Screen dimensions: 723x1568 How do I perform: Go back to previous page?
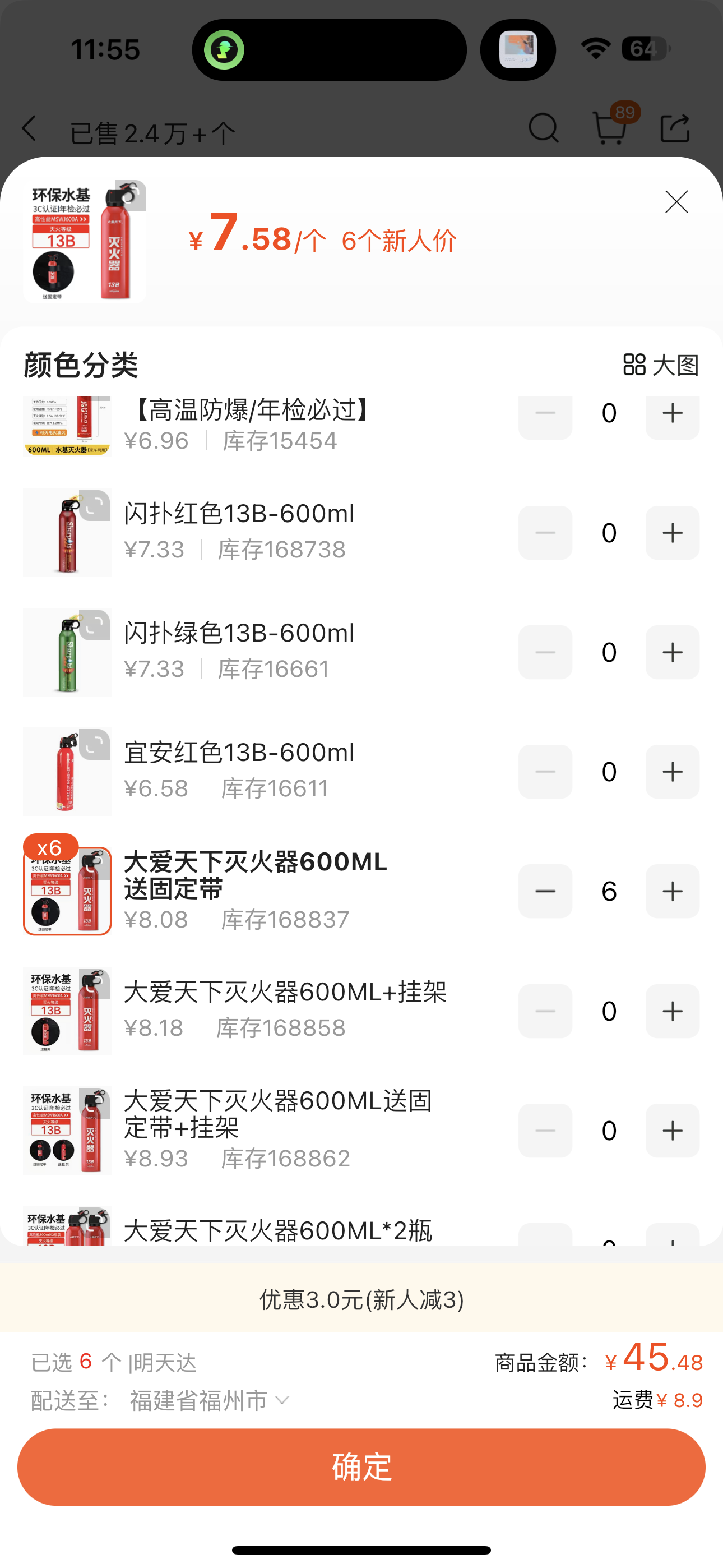[29, 128]
